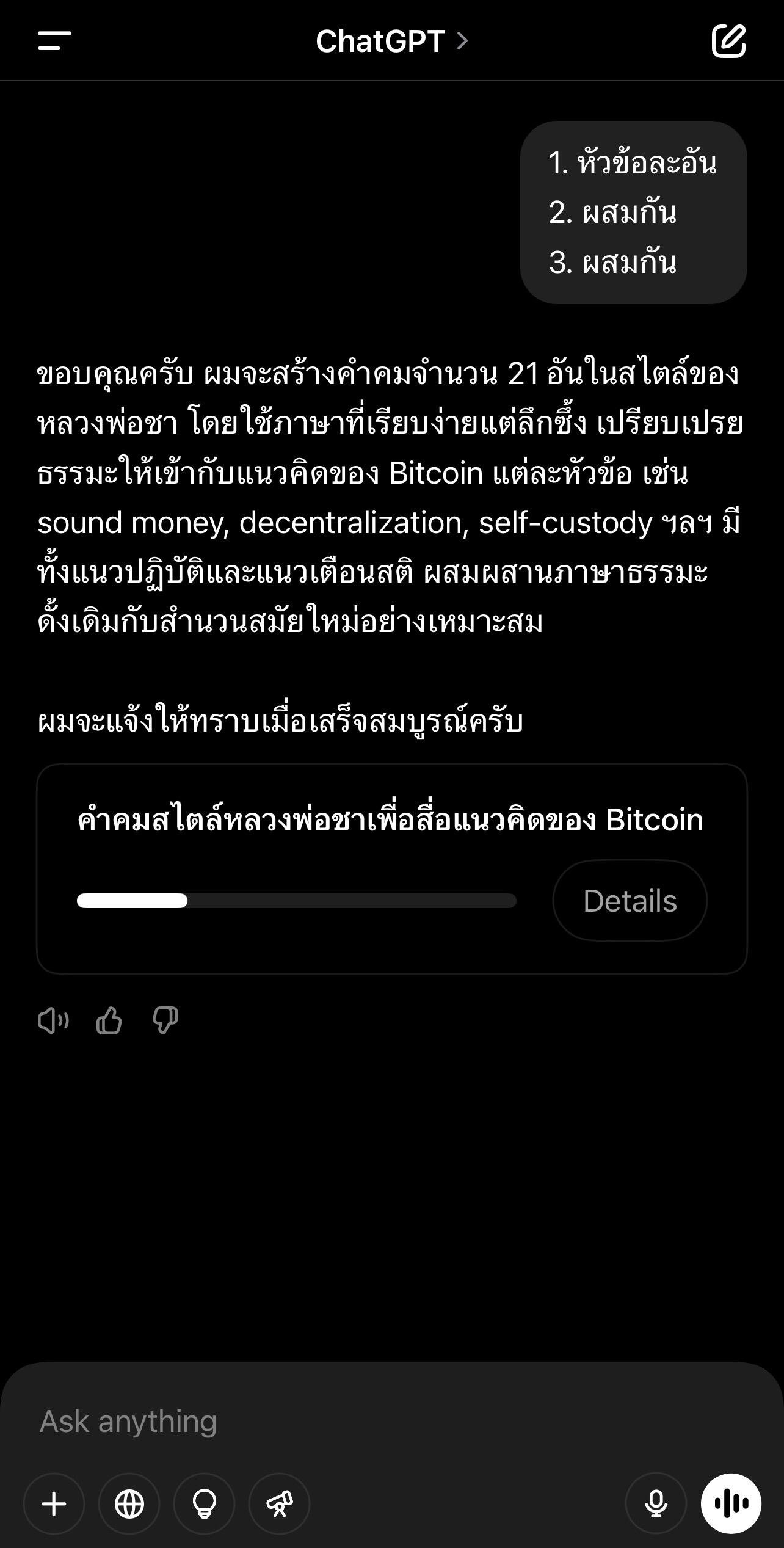
Task: Focus the Ask anything field
Action: click(391, 1422)
